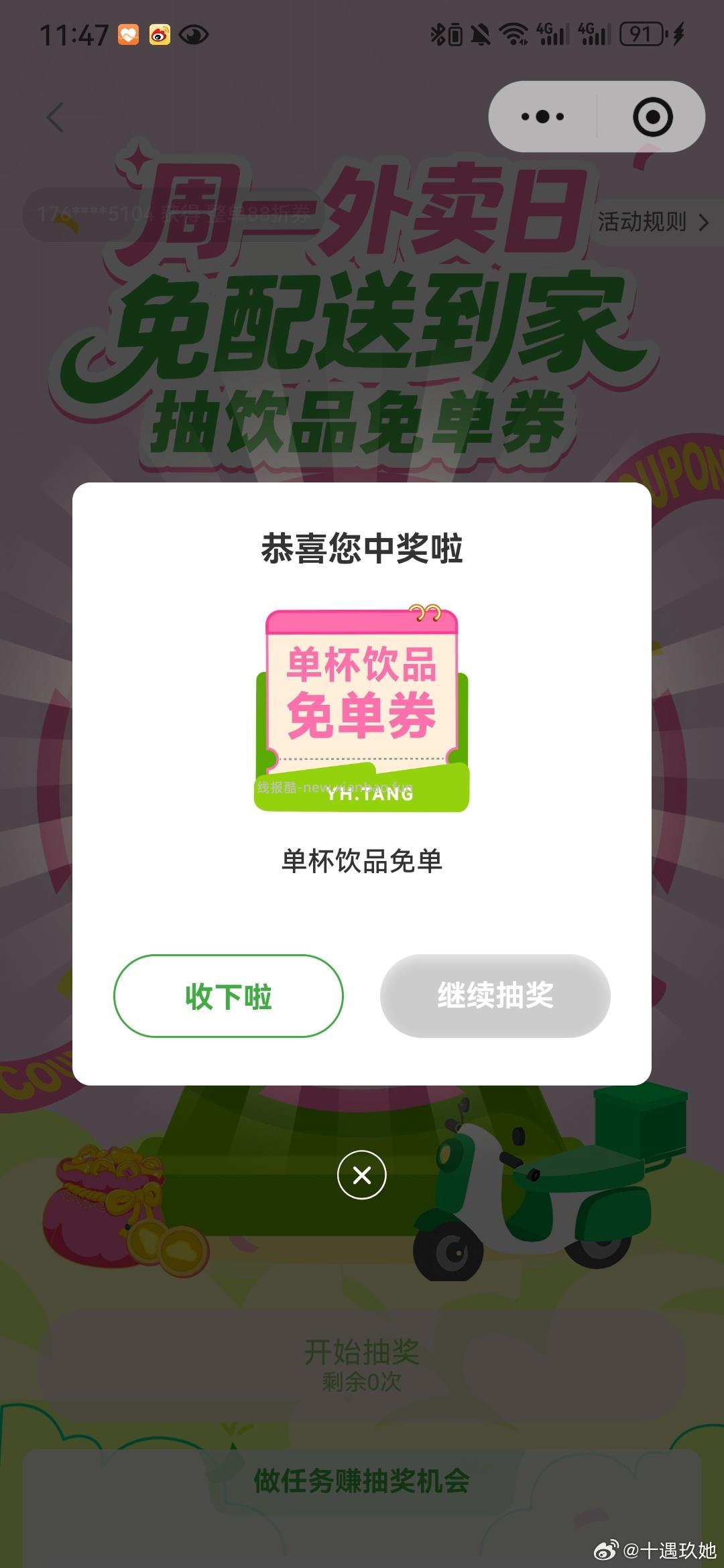This screenshot has height=1568, width=724.
Task: Open 活动规则 via the chevron link
Action: tap(652, 223)
